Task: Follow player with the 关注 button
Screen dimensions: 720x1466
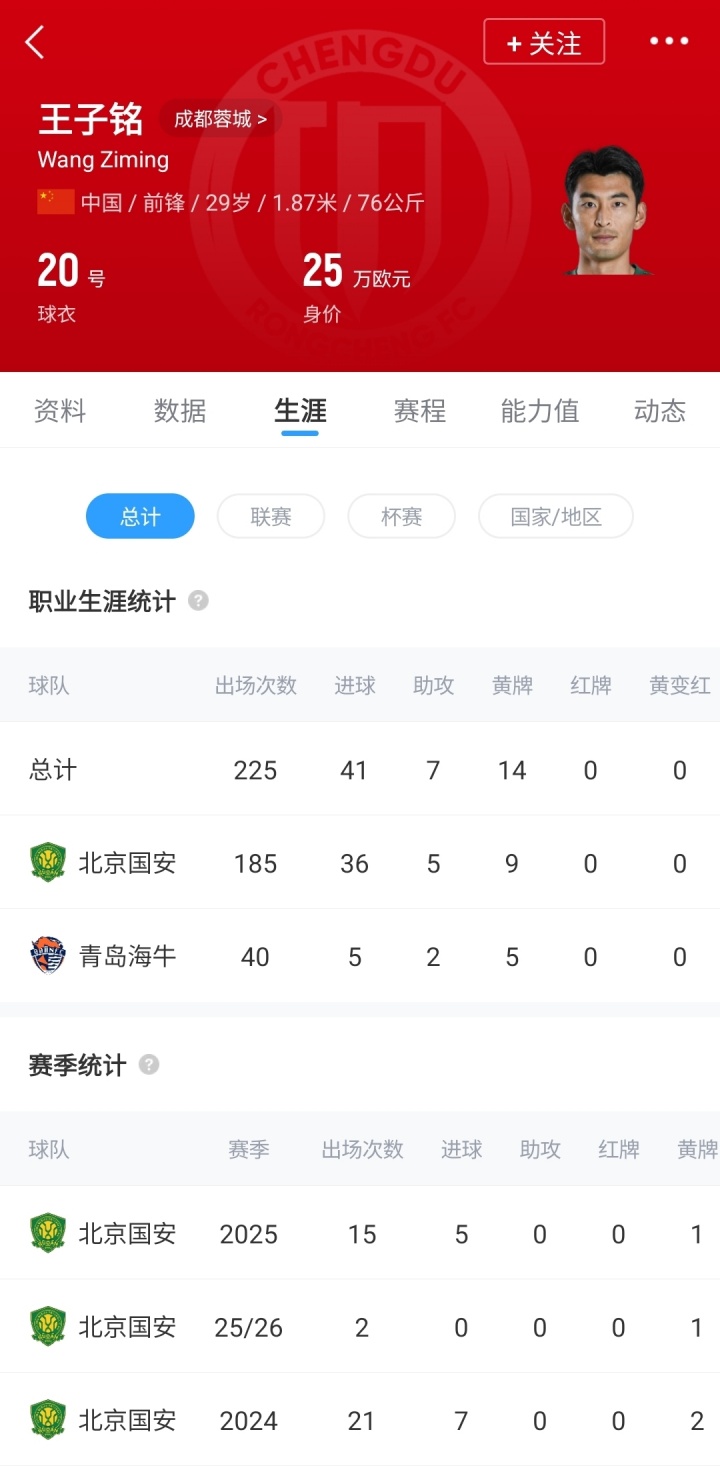Action: tap(544, 42)
